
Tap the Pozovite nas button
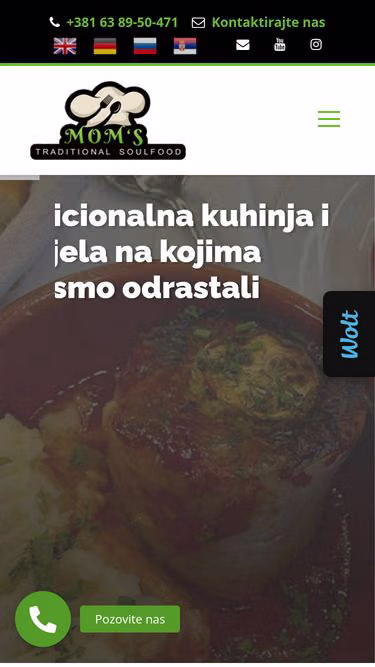130,619
